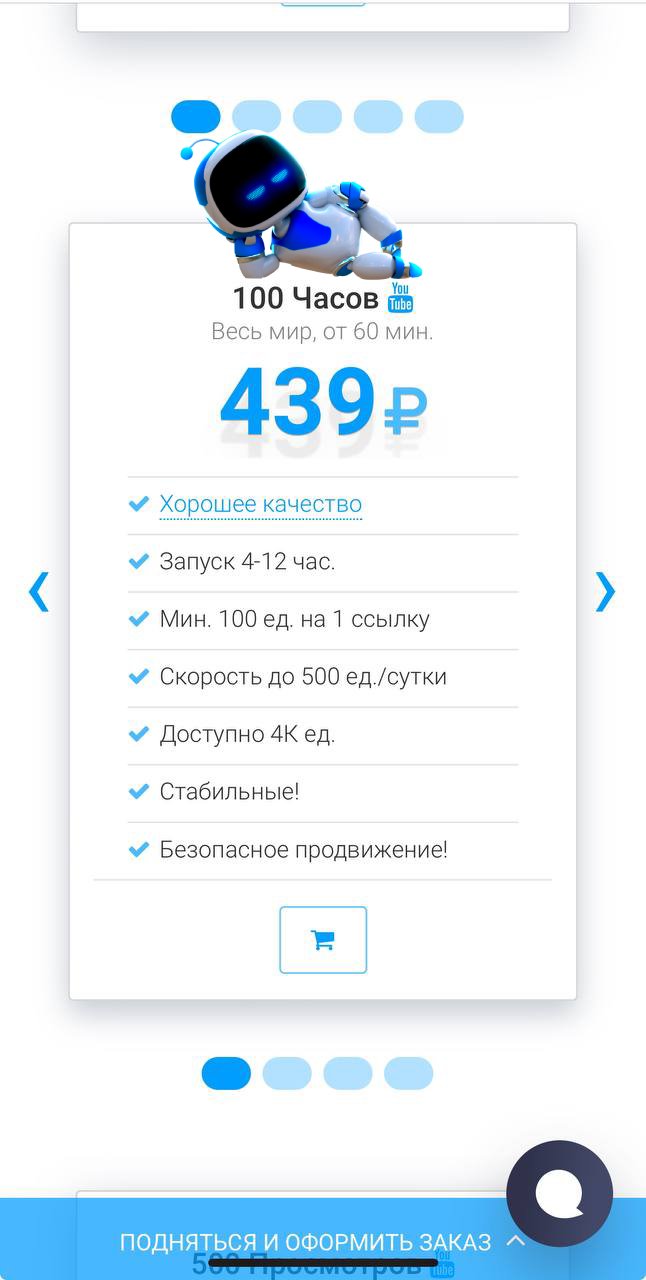This screenshot has height=1280, width=646.
Task: Tap Подняться и оформить заказ bar
Action: tap(305, 1242)
